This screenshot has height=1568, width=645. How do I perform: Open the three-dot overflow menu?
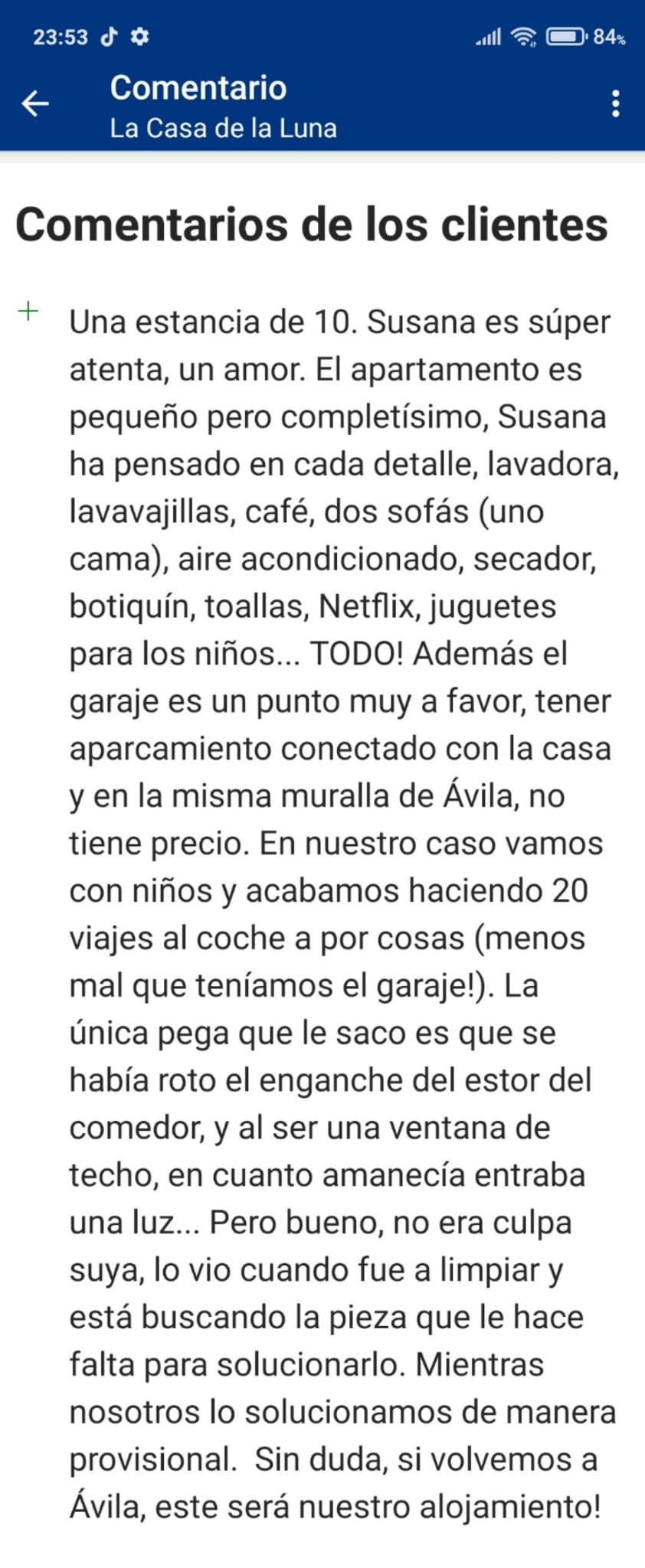coord(615,104)
